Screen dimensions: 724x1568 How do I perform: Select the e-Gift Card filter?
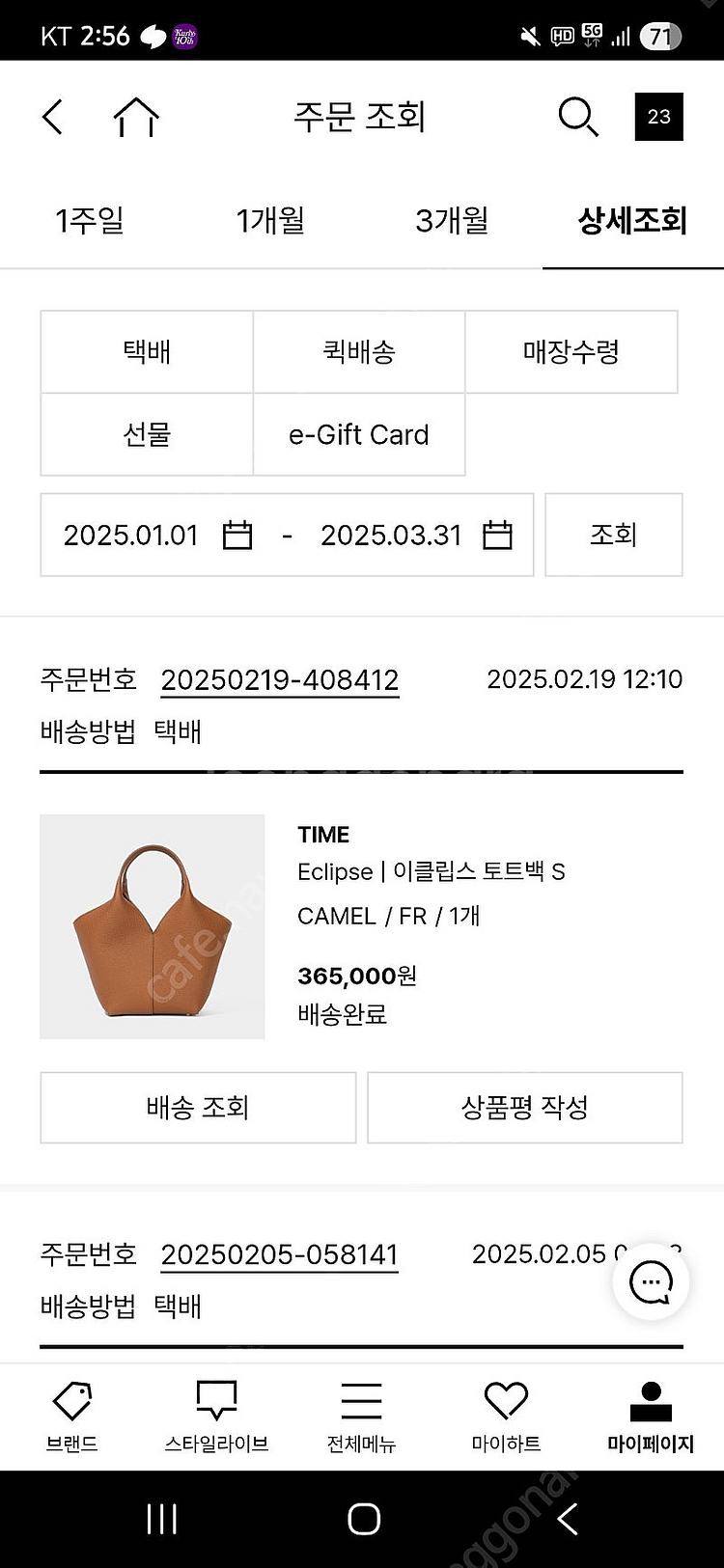[x=359, y=434]
